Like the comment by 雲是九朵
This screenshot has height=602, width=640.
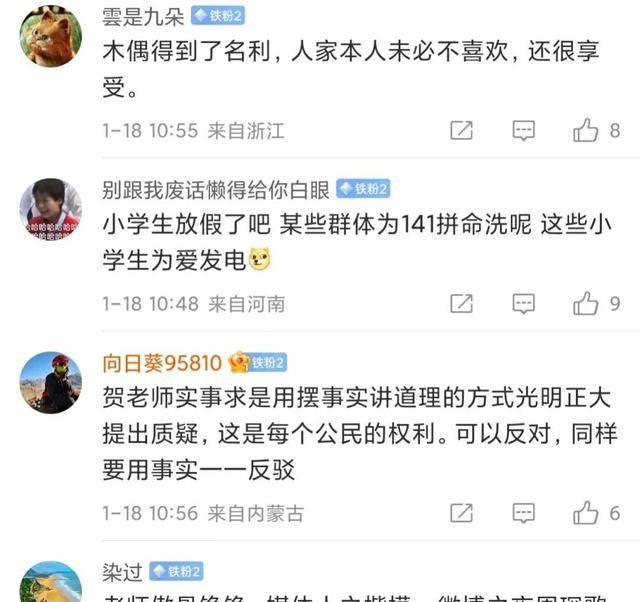[x=586, y=131]
